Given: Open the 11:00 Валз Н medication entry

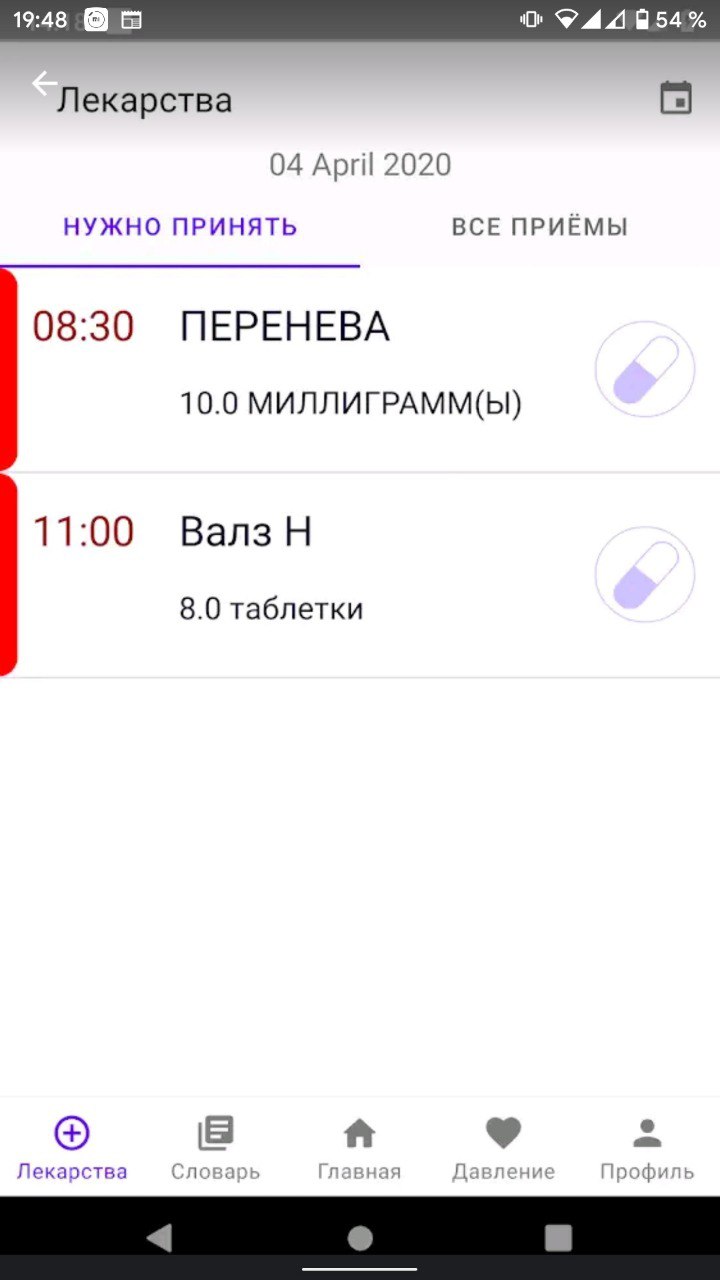Looking at the screenshot, I should tap(360, 575).
